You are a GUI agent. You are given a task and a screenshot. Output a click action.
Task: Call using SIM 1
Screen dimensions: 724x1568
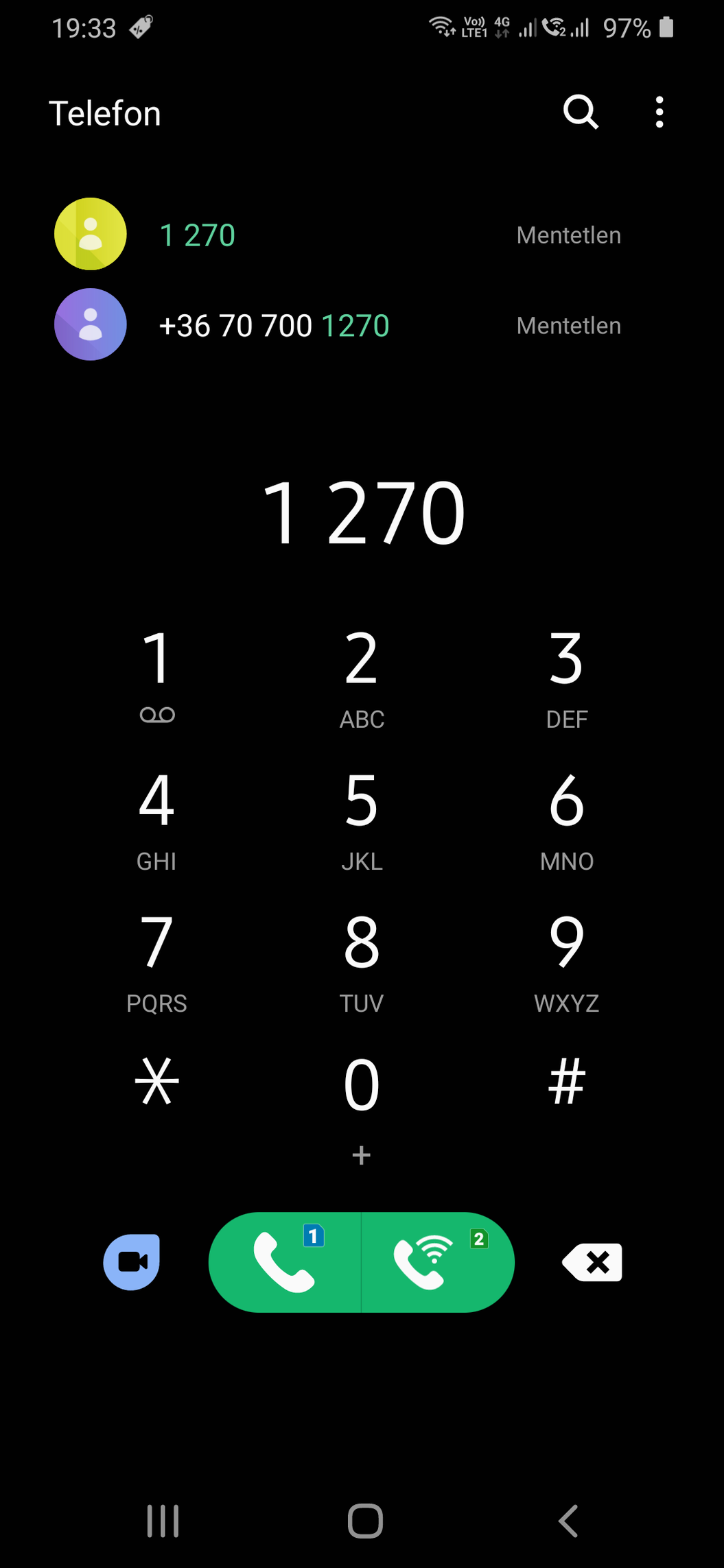285,1262
